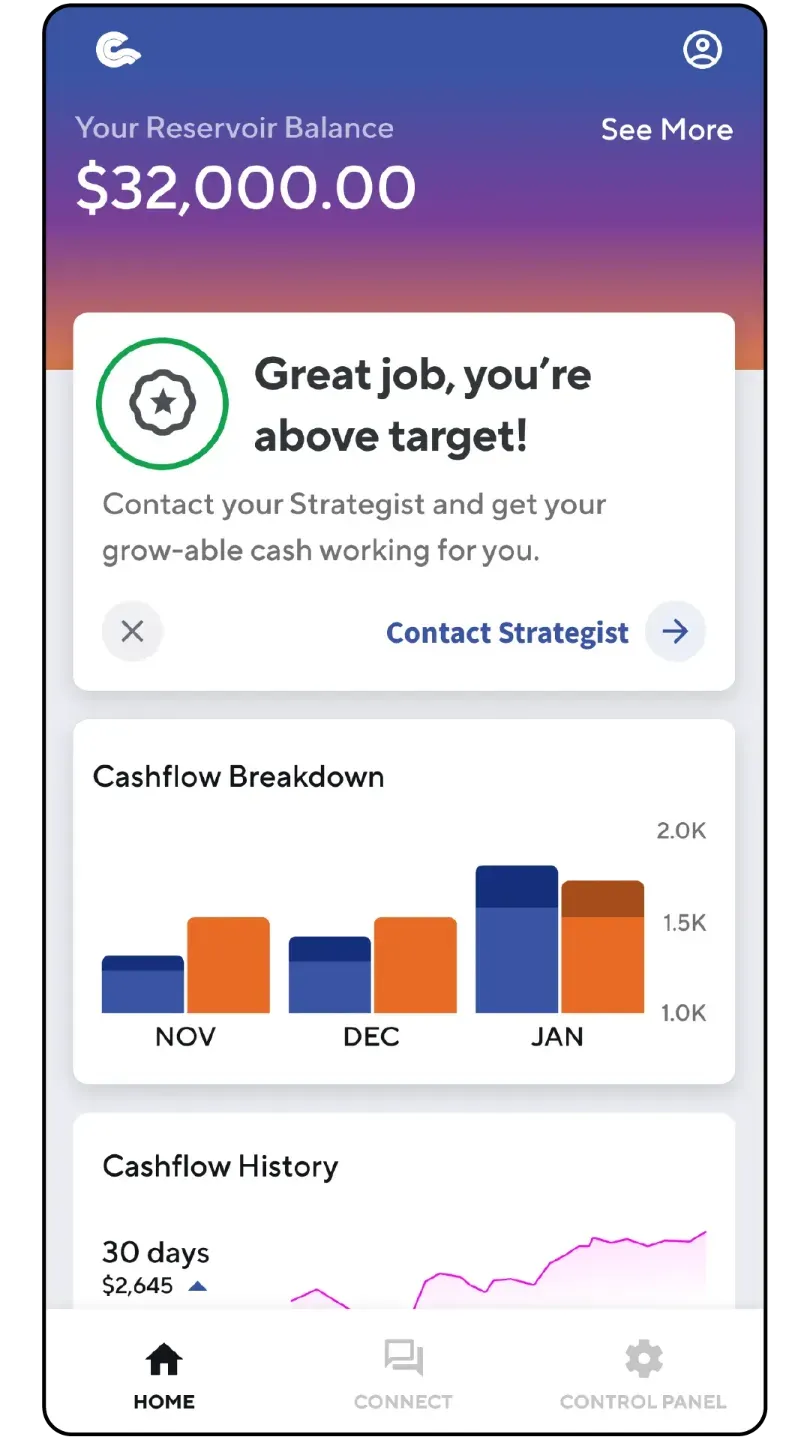The height and width of the screenshot is (1440, 810).
Task: Open the Cashflow History card
Action: (x=404, y=1211)
